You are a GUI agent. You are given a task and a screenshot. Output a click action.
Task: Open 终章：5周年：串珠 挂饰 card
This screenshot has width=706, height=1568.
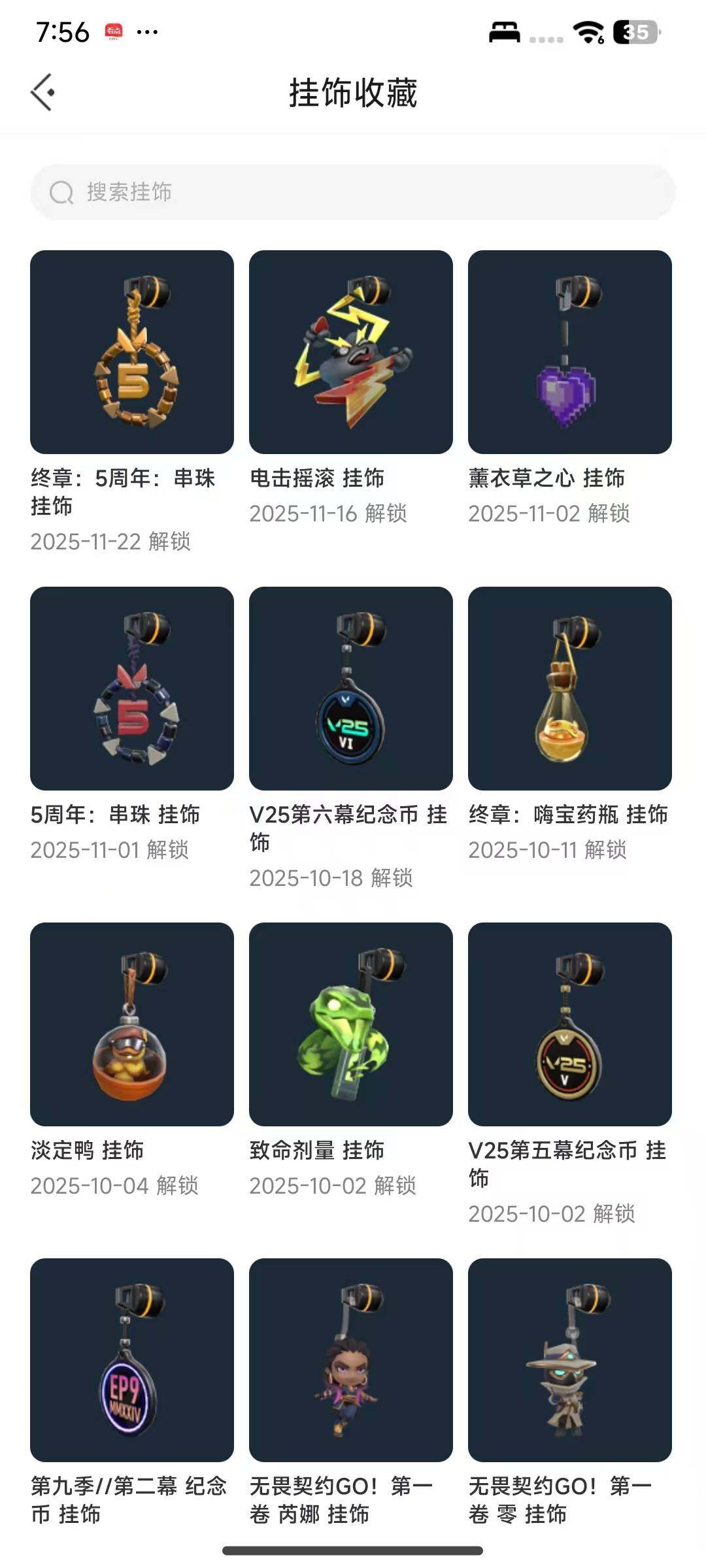132,352
